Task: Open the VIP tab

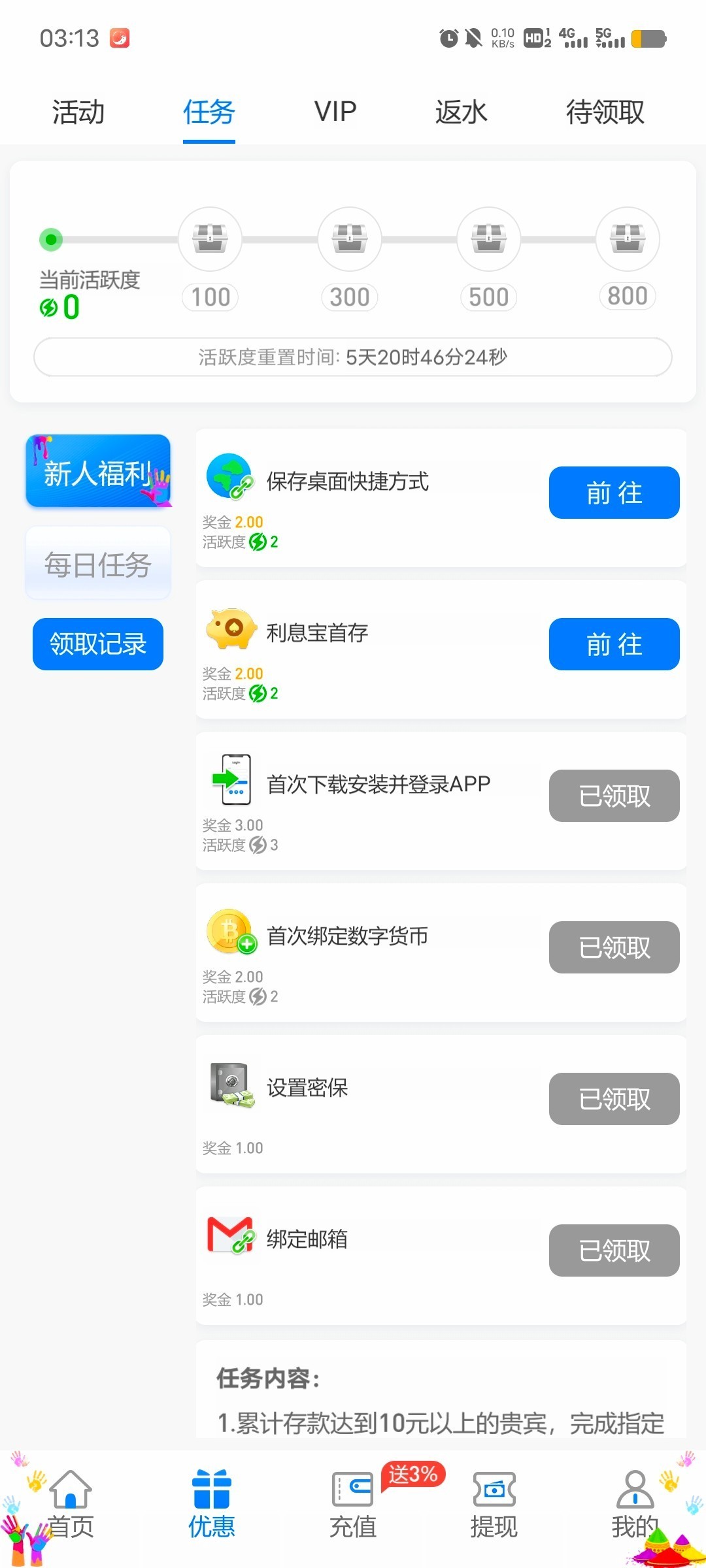Action: (335, 112)
